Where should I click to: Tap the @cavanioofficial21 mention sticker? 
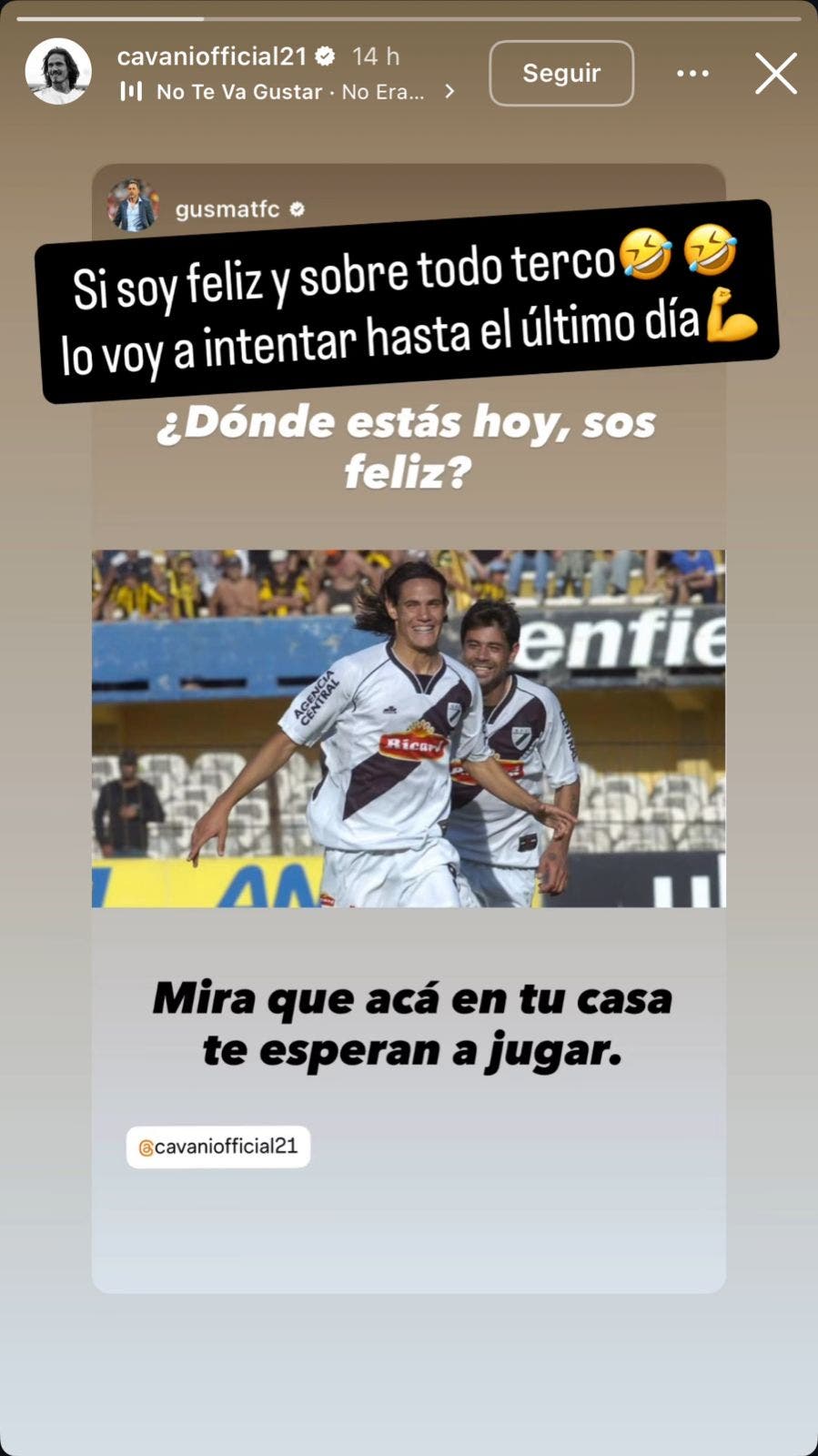pyautogui.click(x=217, y=1146)
